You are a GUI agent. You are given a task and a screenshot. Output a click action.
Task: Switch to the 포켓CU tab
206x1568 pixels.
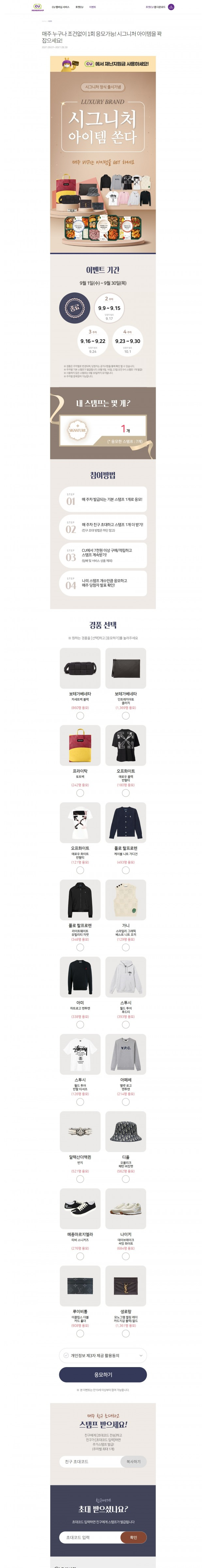click(x=79, y=7)
